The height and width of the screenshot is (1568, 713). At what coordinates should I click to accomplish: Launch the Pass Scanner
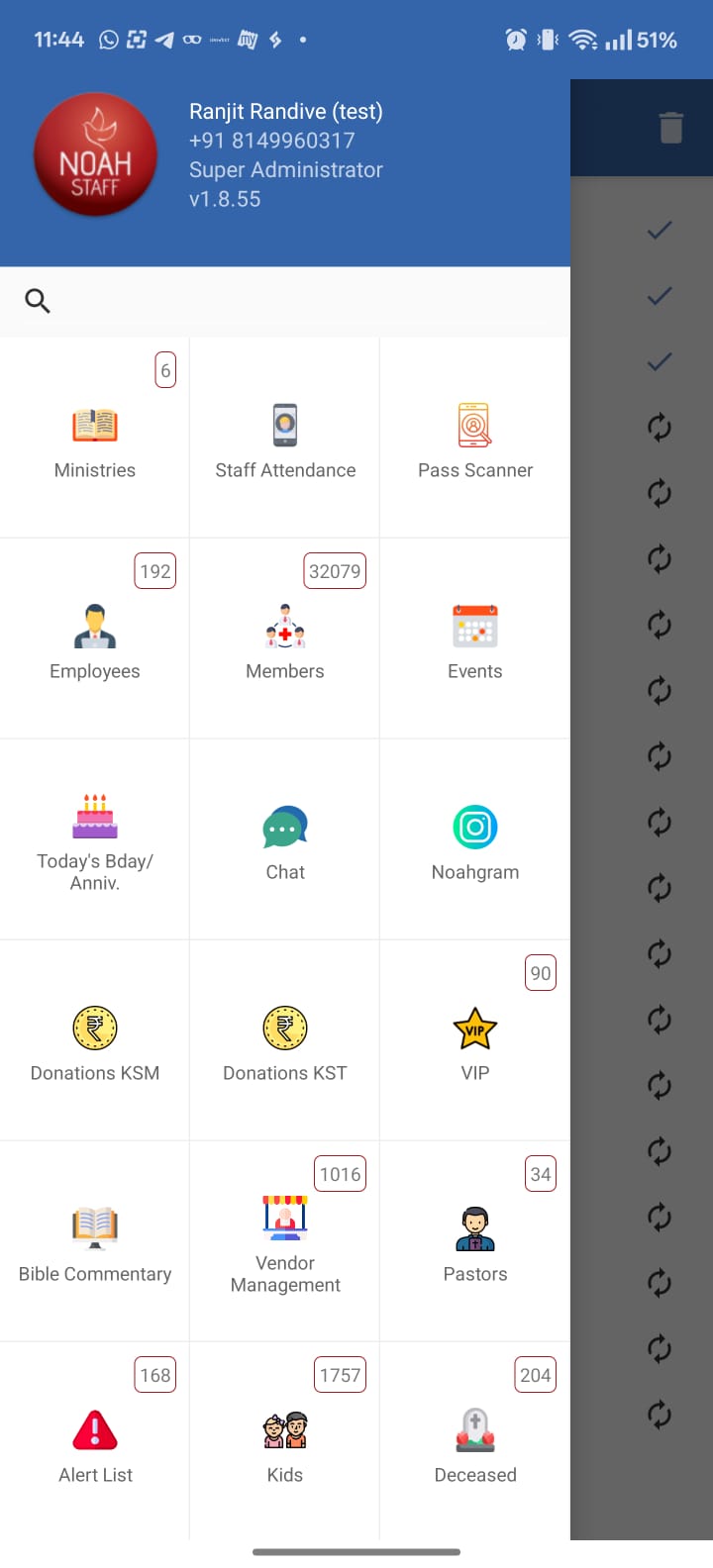[475, 439]
